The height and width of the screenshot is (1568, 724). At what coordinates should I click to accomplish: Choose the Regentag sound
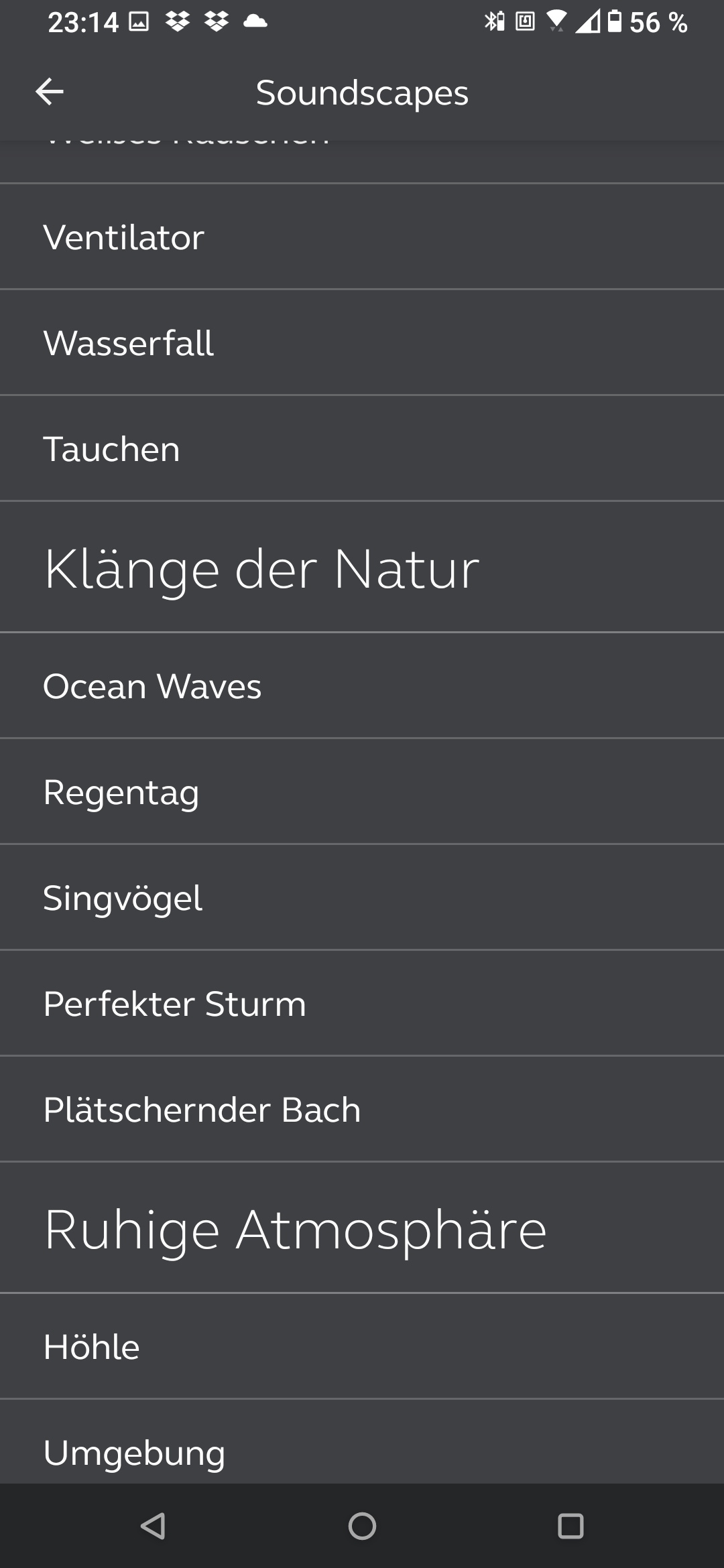pyautogui.click(x=362, y=792)
